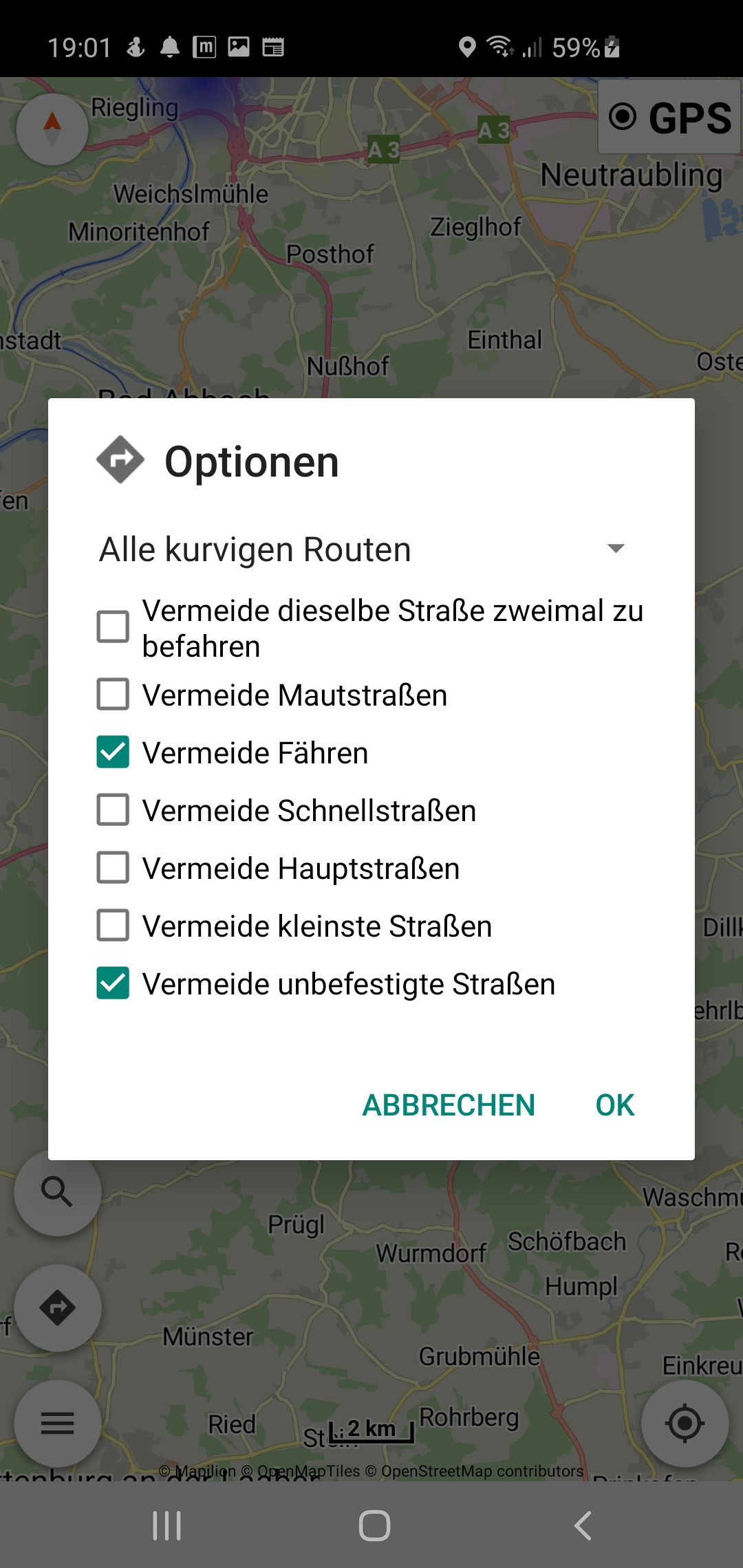Check 'Vermeide dieselbe Straße zweimal zu befahren'

click(113, 627)
